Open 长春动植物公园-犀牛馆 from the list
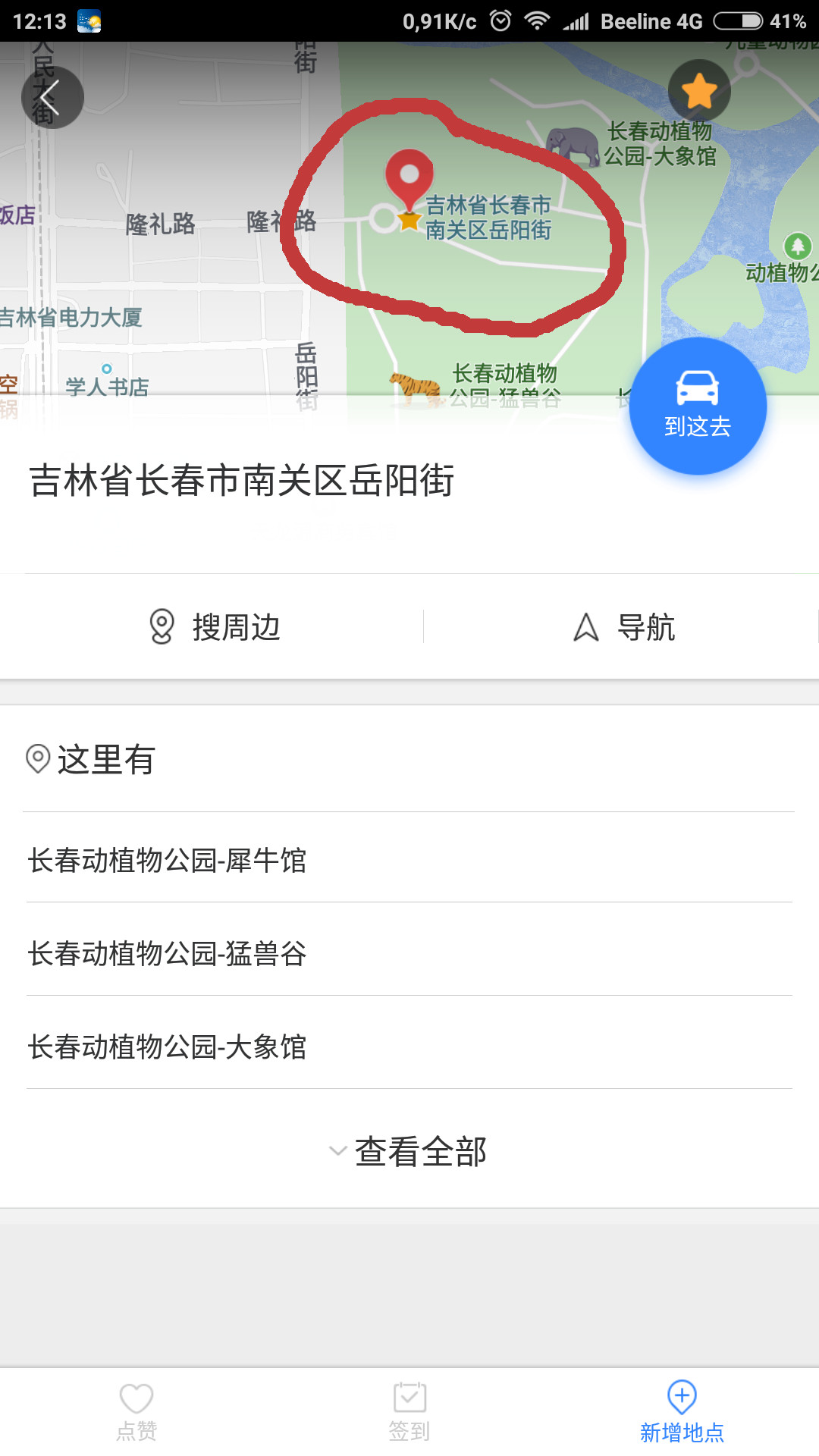 [x=167, y=860]
